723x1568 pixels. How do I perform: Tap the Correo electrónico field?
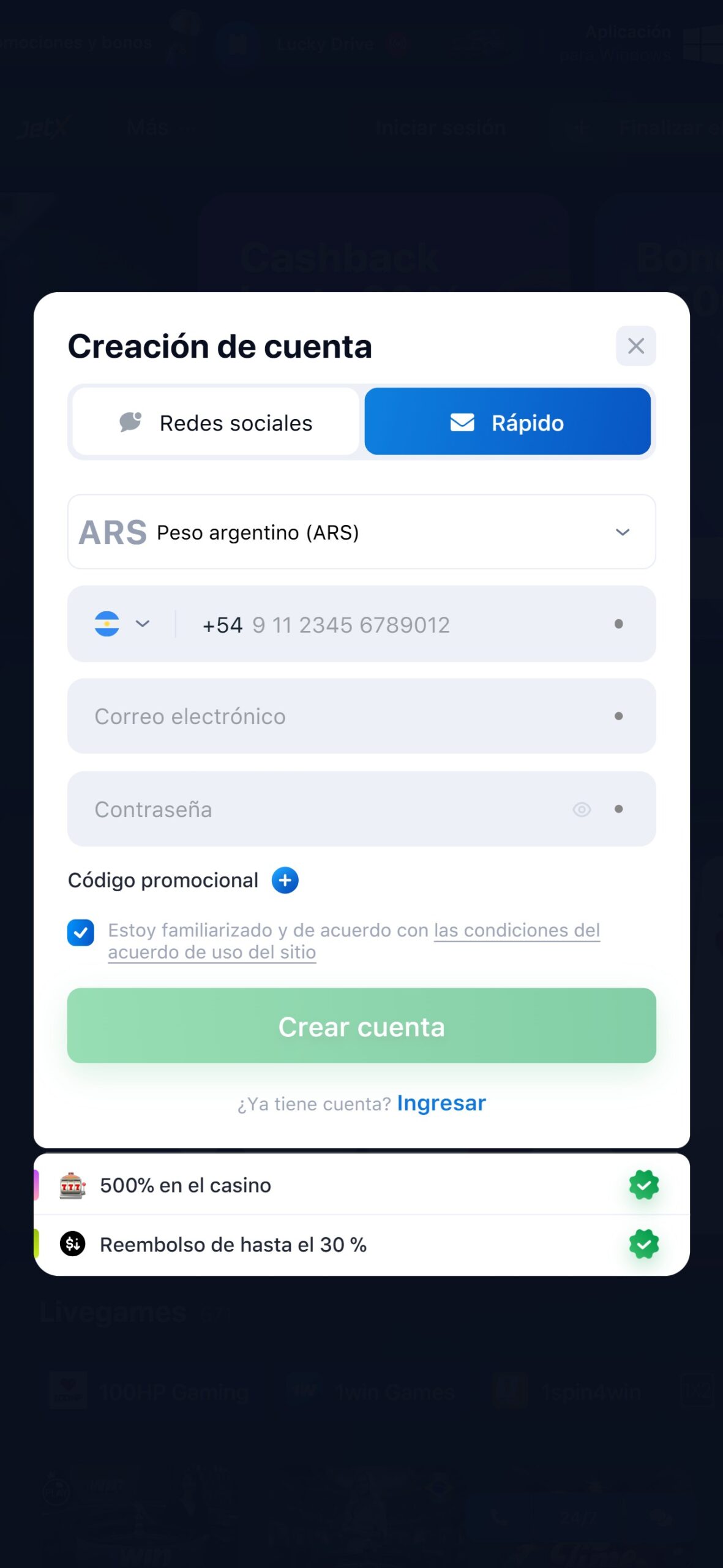click(361, 716)
